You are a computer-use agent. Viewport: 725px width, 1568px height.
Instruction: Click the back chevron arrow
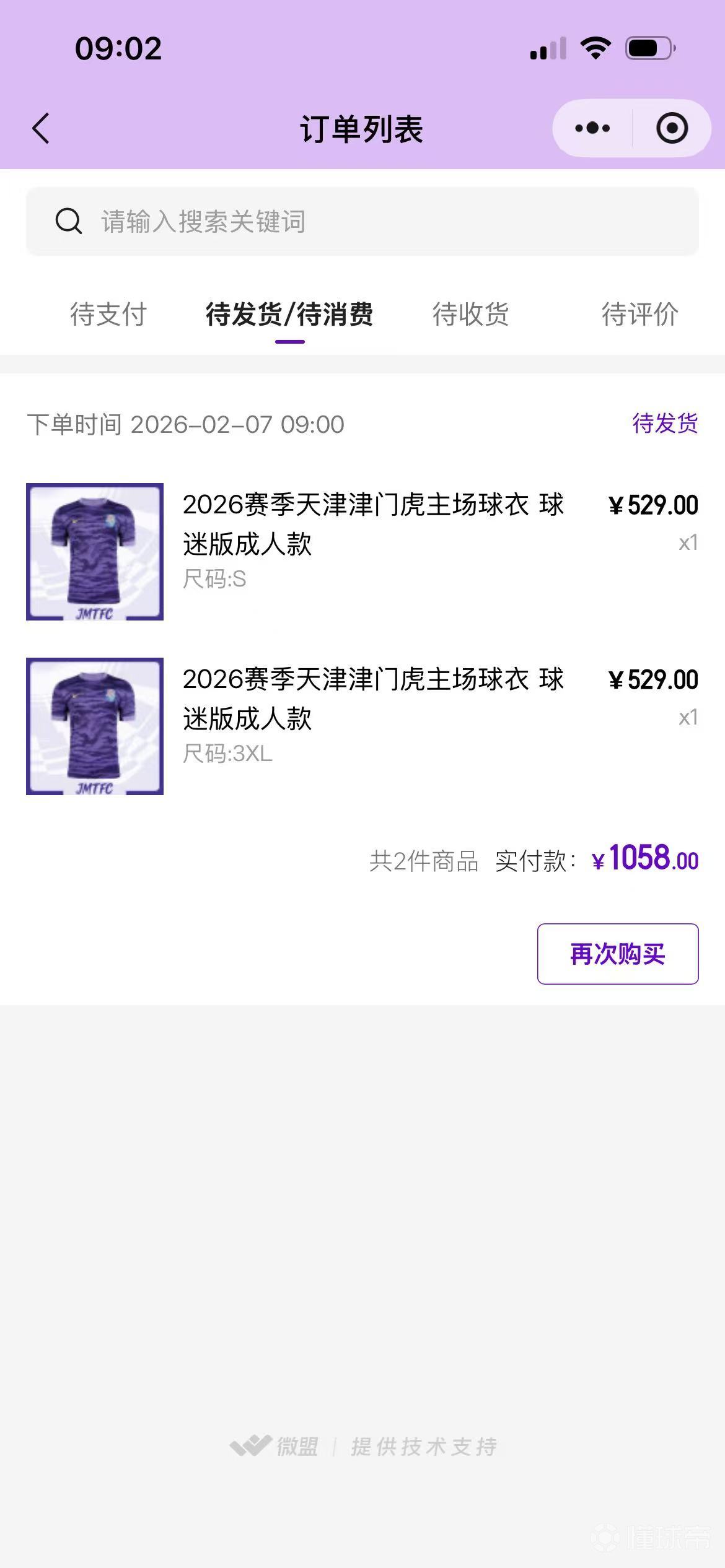pyautogui.click(x=41, y=127)
